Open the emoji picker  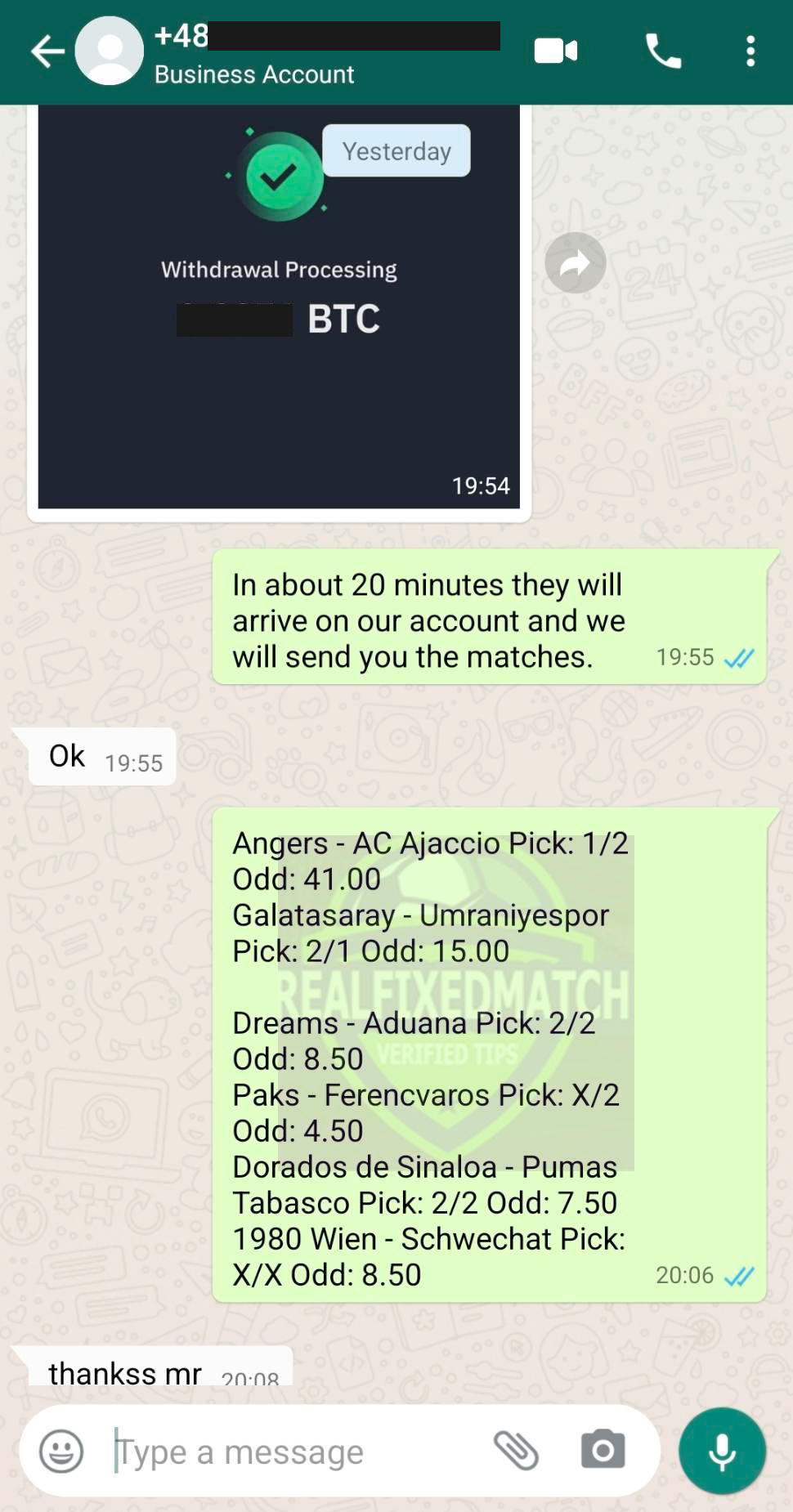61,1452
